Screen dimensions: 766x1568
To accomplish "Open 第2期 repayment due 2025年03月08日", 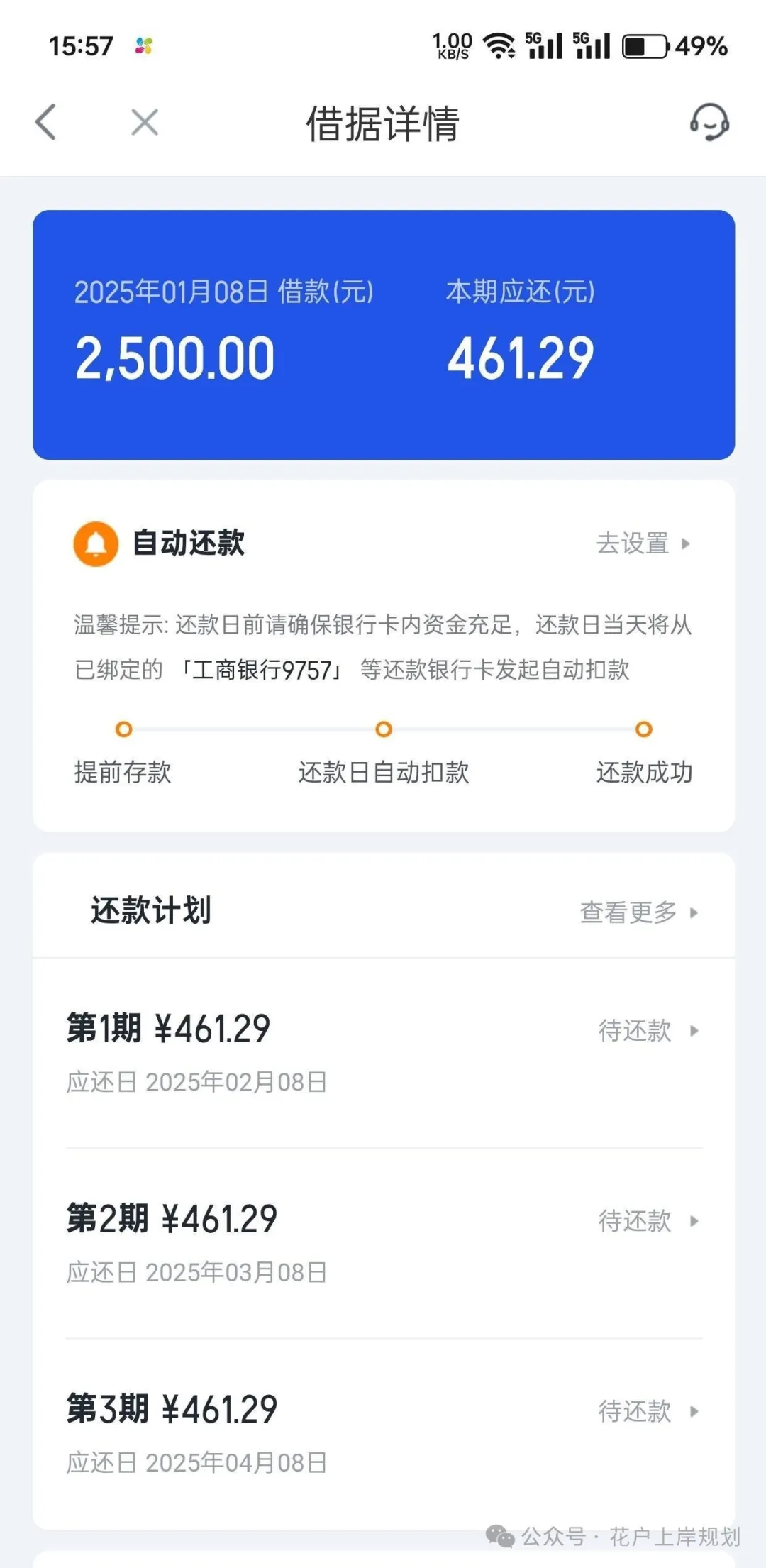I will [384, 1243].
